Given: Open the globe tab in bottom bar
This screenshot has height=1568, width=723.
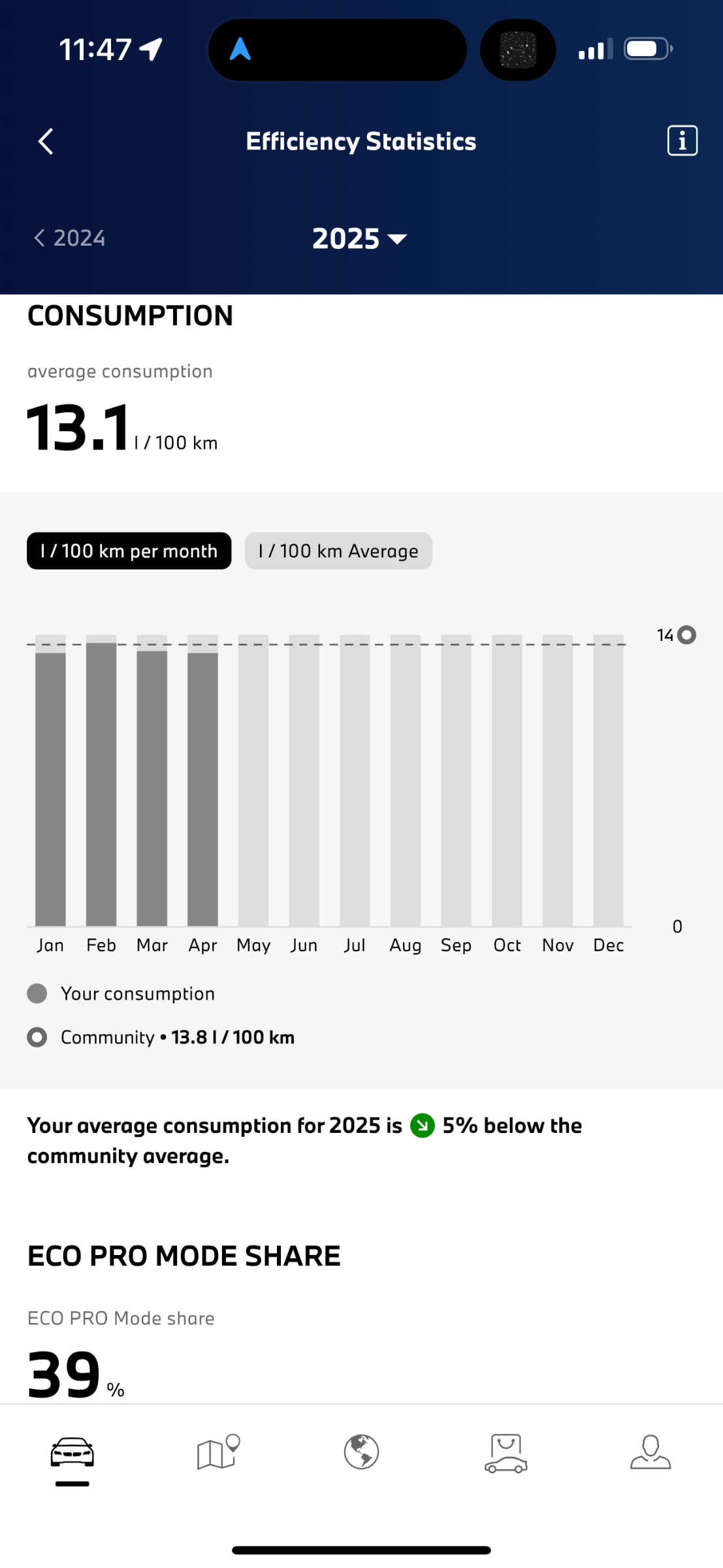Looking at the screenshot, I should pyautogui.click(x=361, y=1452).
